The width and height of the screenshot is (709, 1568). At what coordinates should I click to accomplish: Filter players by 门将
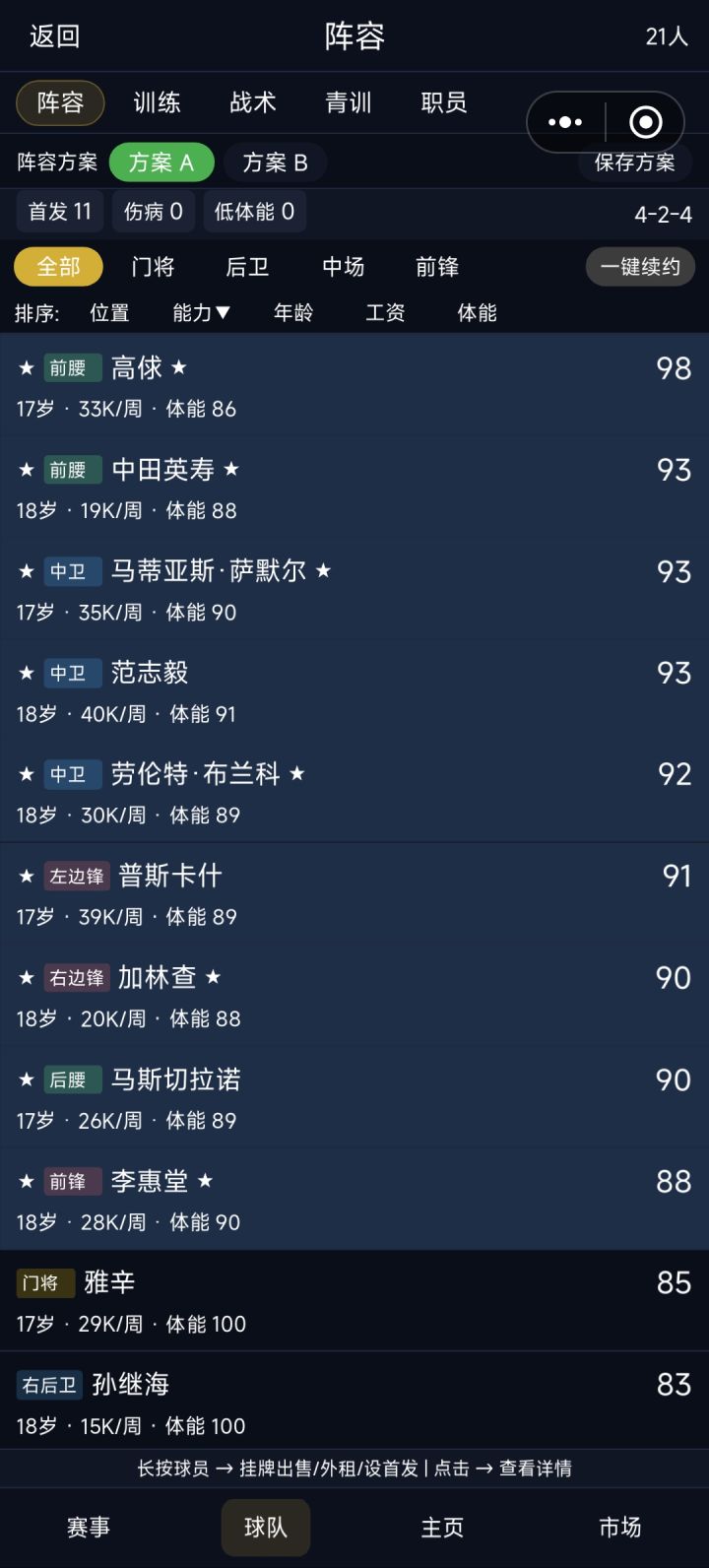point(153,267)
